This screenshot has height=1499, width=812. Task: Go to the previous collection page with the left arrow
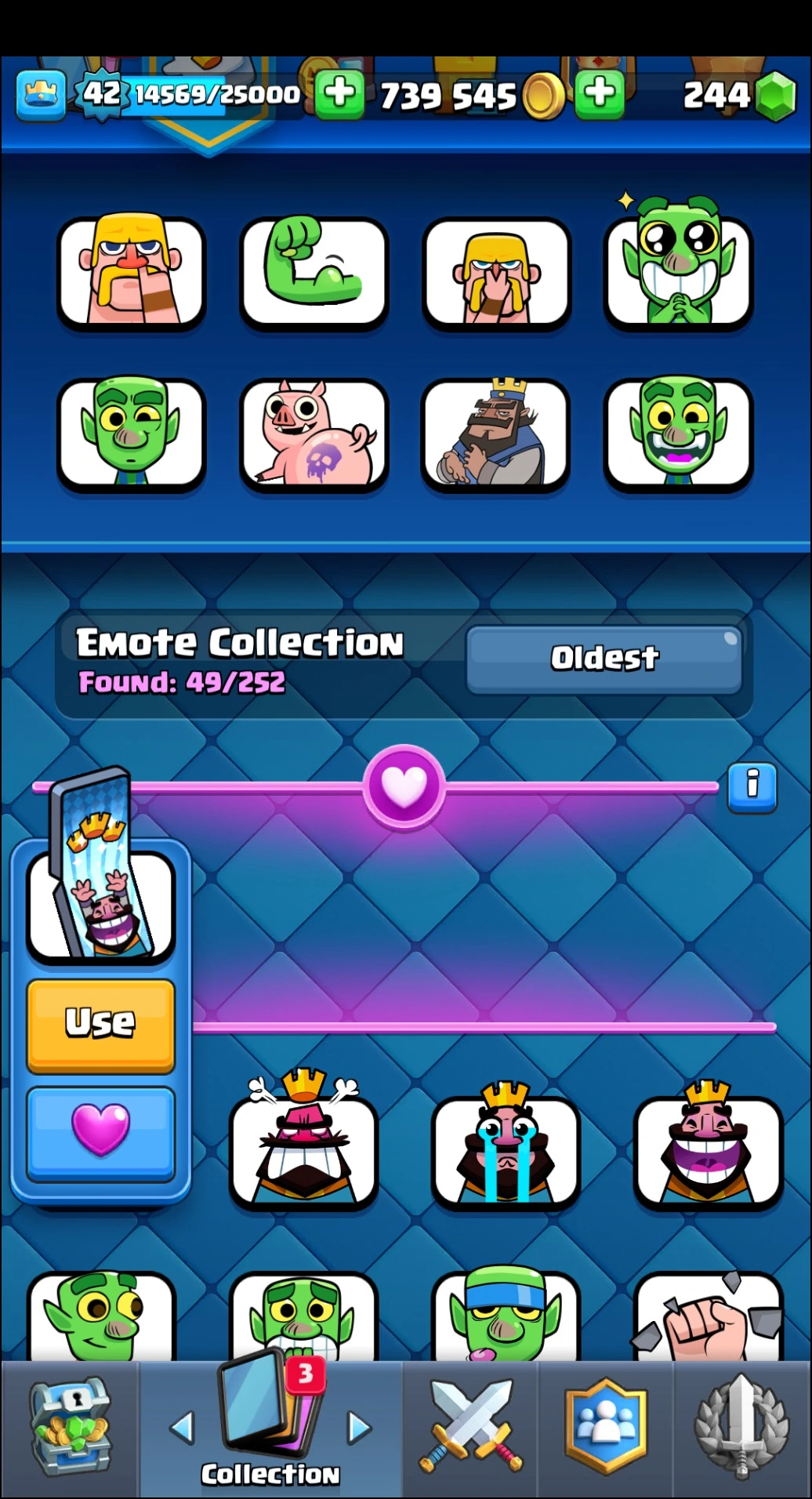click(182, 1428)
